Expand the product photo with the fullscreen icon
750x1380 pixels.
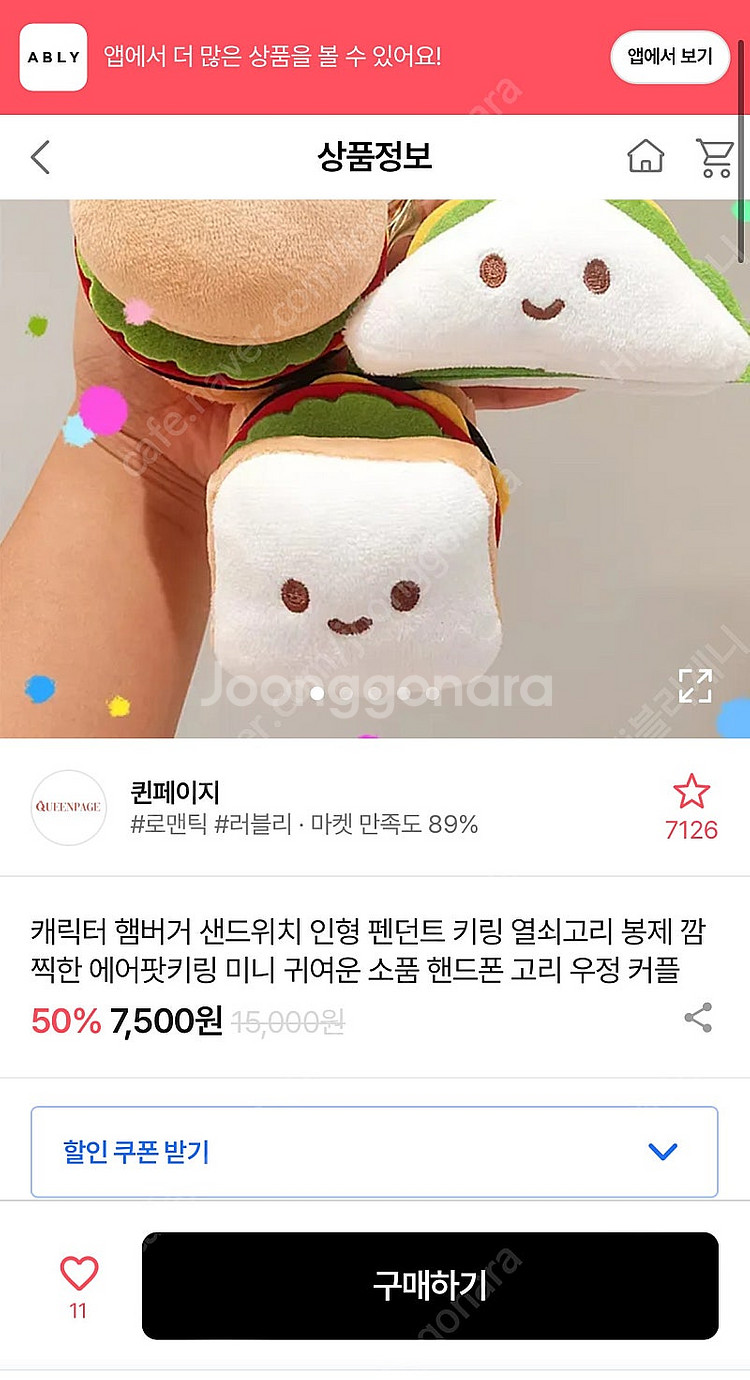point(697,686)
